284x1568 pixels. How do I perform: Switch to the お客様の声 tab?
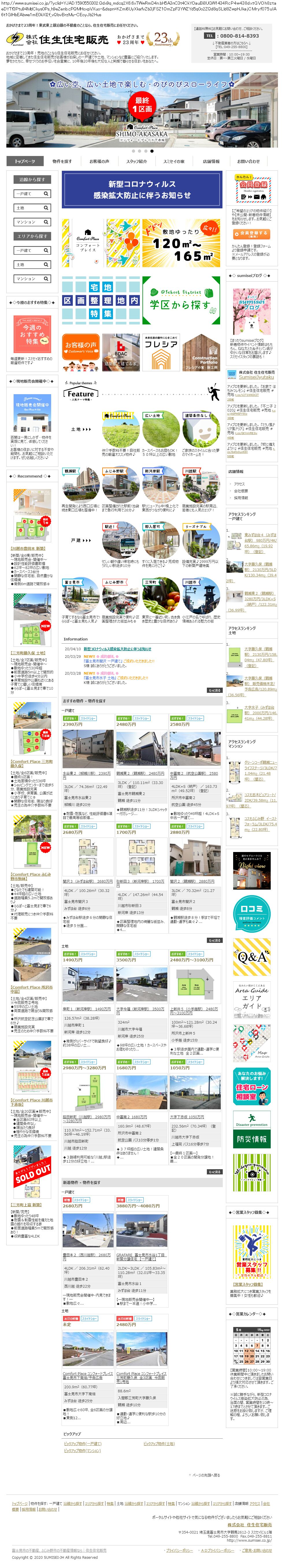99,161
